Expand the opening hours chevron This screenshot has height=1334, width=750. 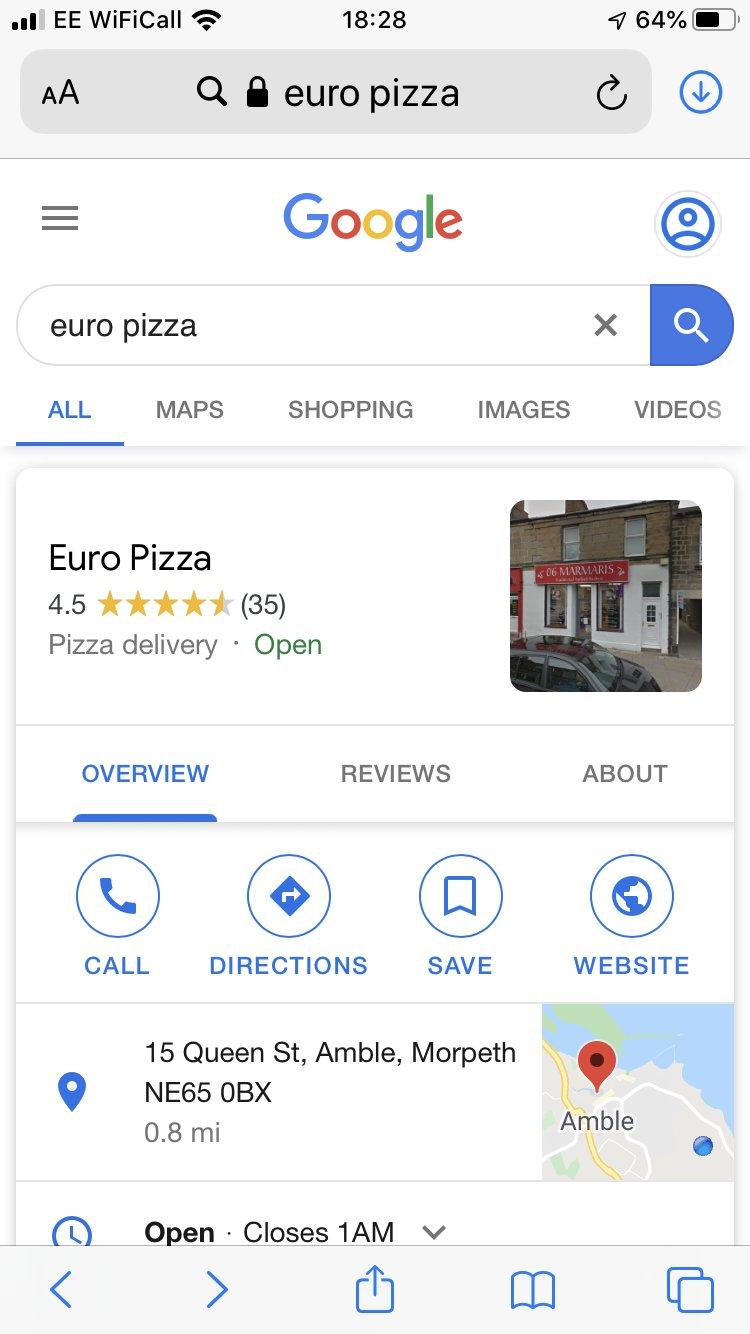click(x=434, y=1231)
